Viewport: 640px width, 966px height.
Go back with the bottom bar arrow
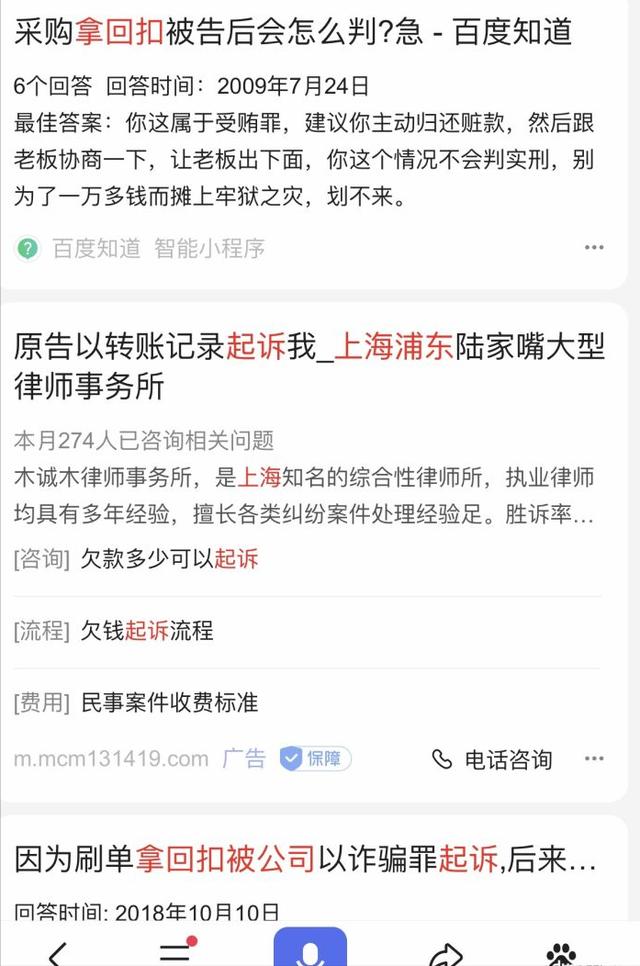coord(59,953)
